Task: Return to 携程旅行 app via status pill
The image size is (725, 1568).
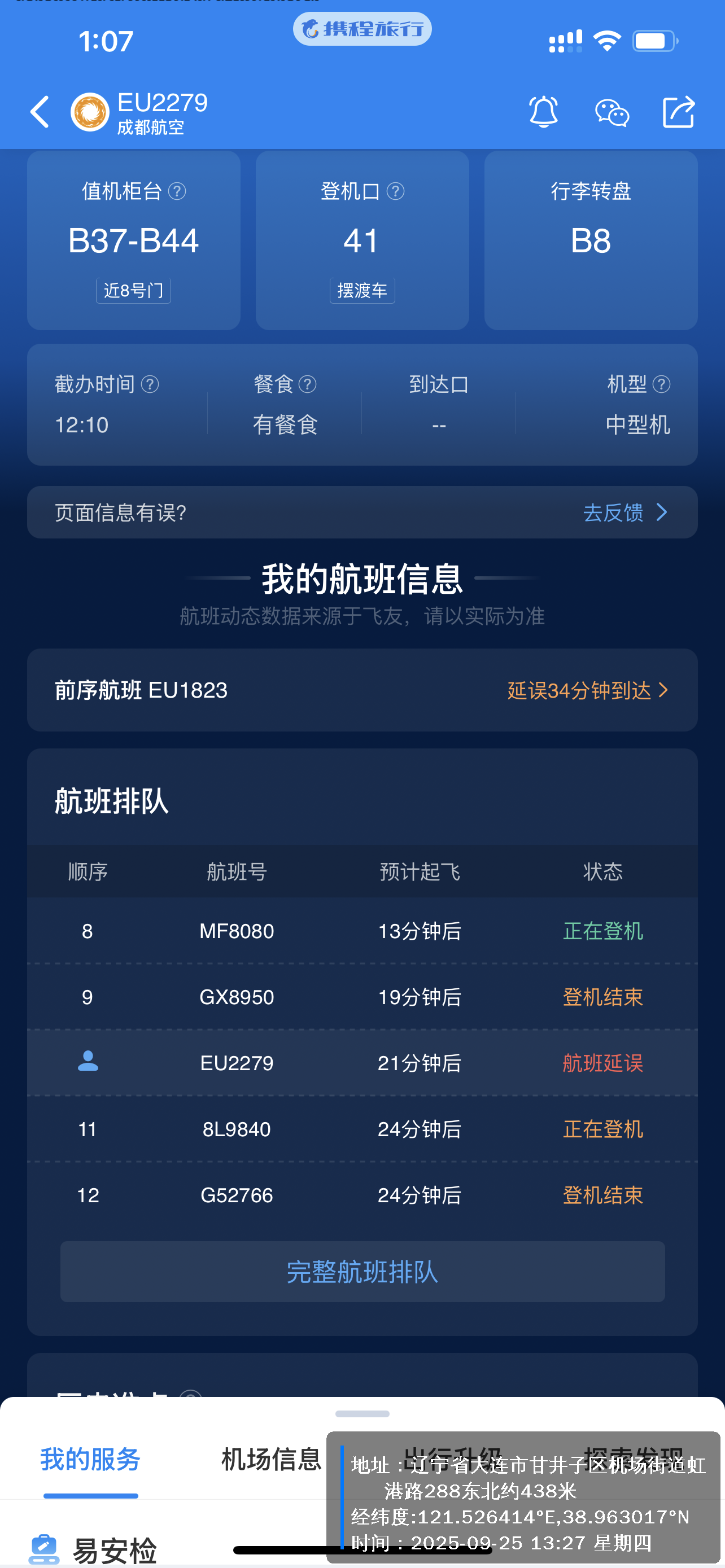Action: (362, 29)
